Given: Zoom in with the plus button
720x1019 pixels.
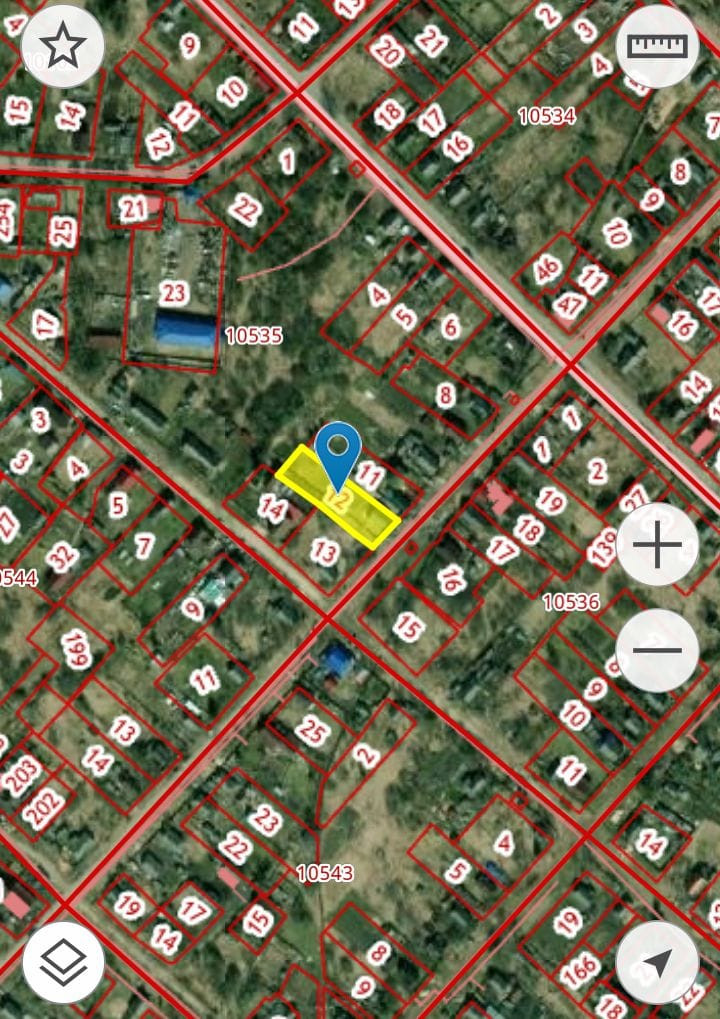Looking at the screenshot, I should (x=657, y=546).
